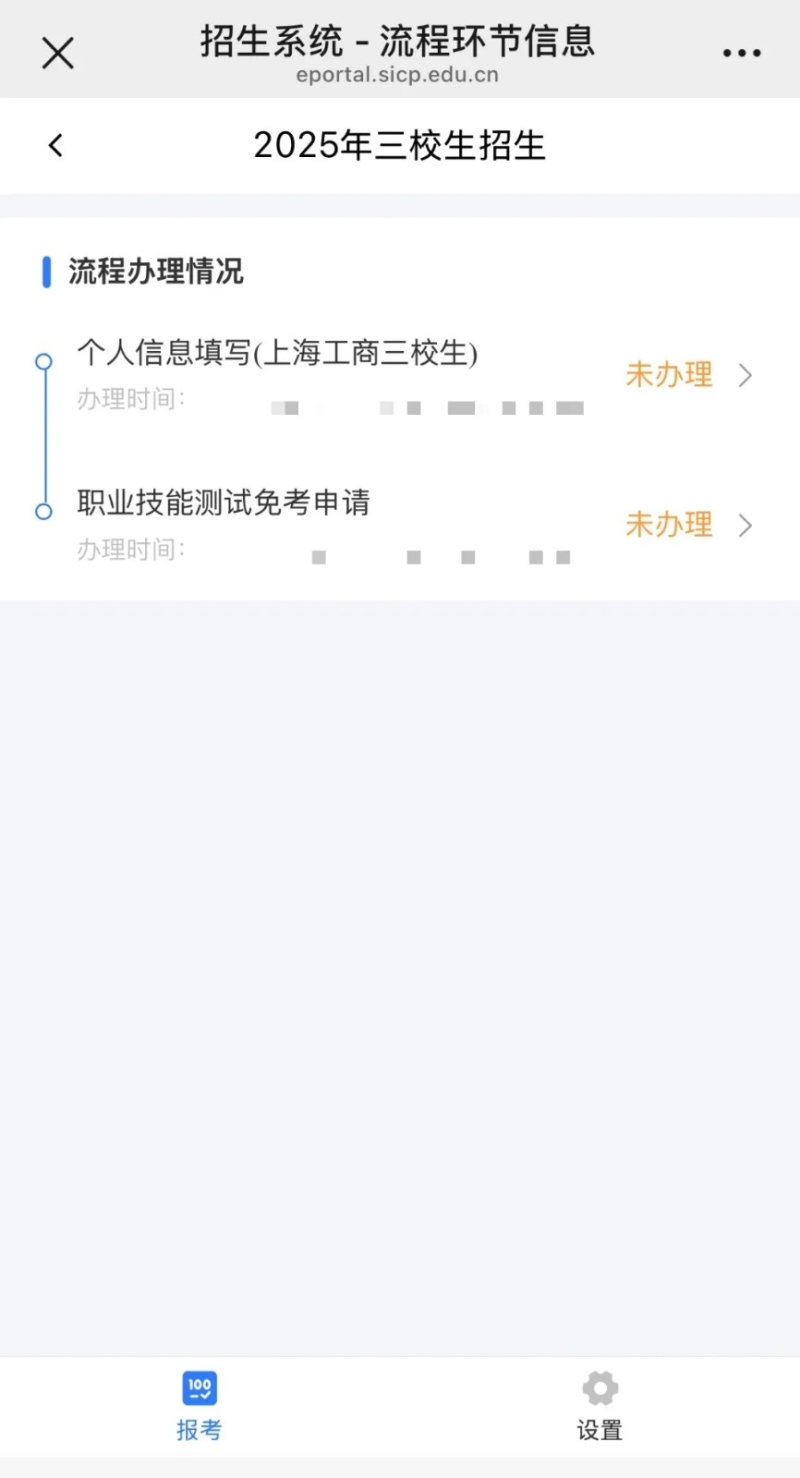Switch to the 报考 tab

(199, 1406)
